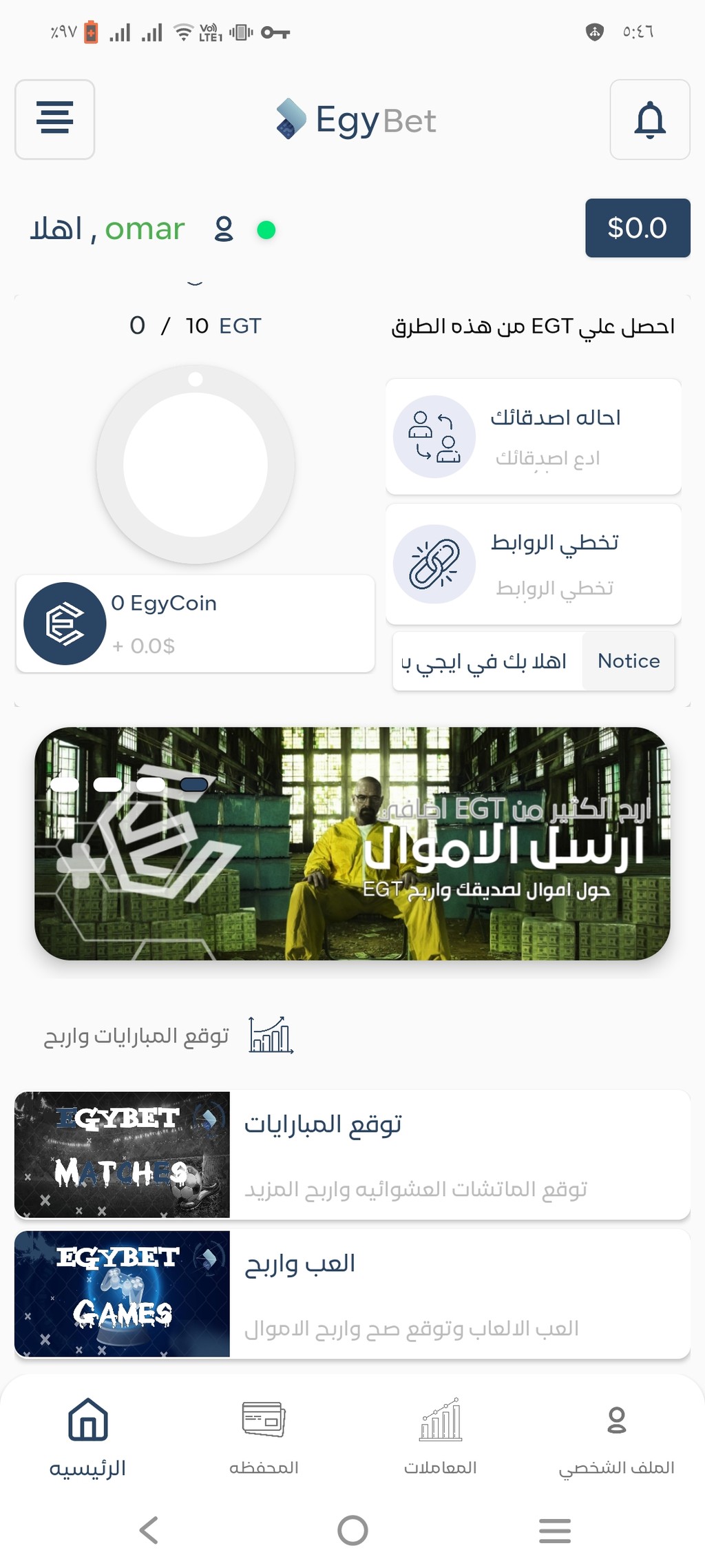The height and width of the screenshot is (1568, 705).
Task: Tap the system home button
Action: click(352, 1530)
